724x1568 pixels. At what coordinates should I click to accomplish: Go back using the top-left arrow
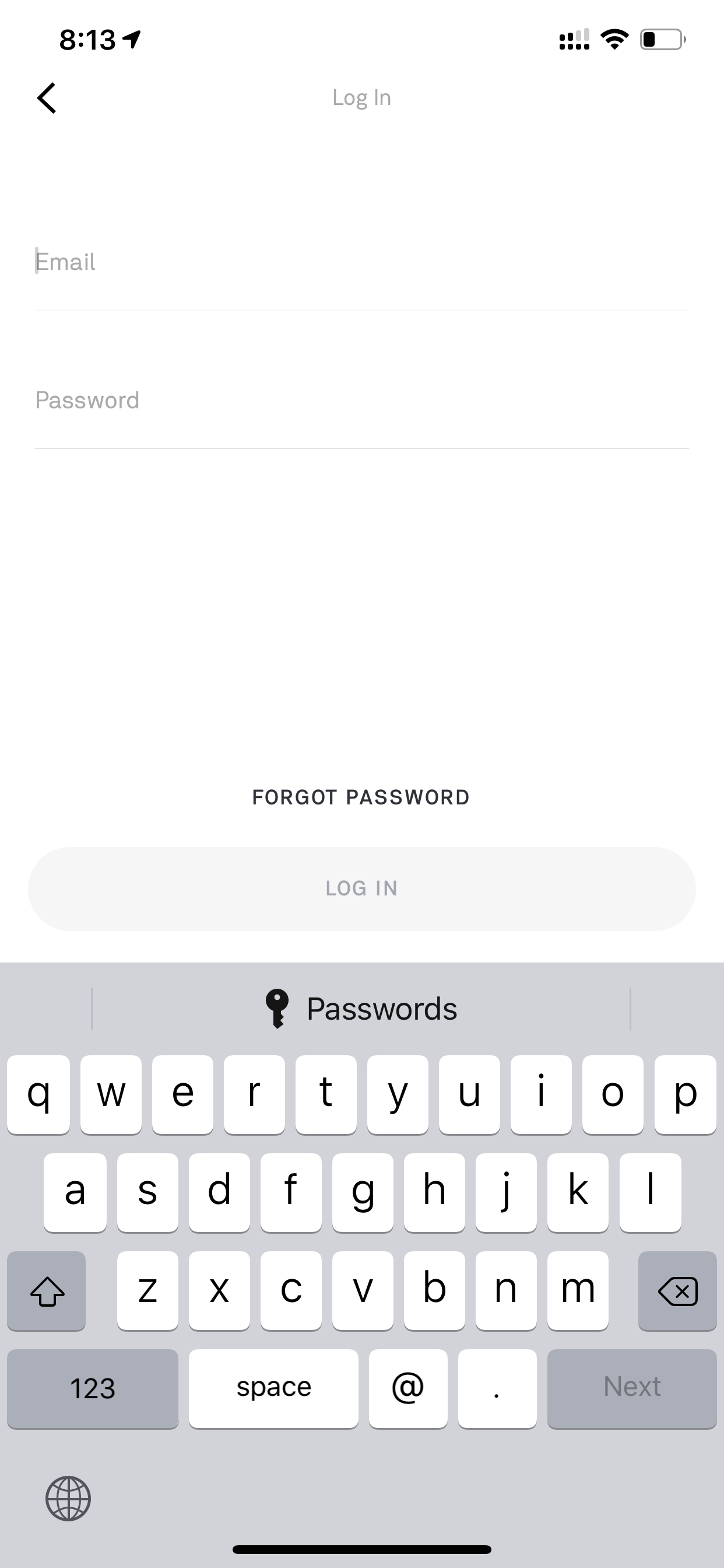(x=47, y=98)
